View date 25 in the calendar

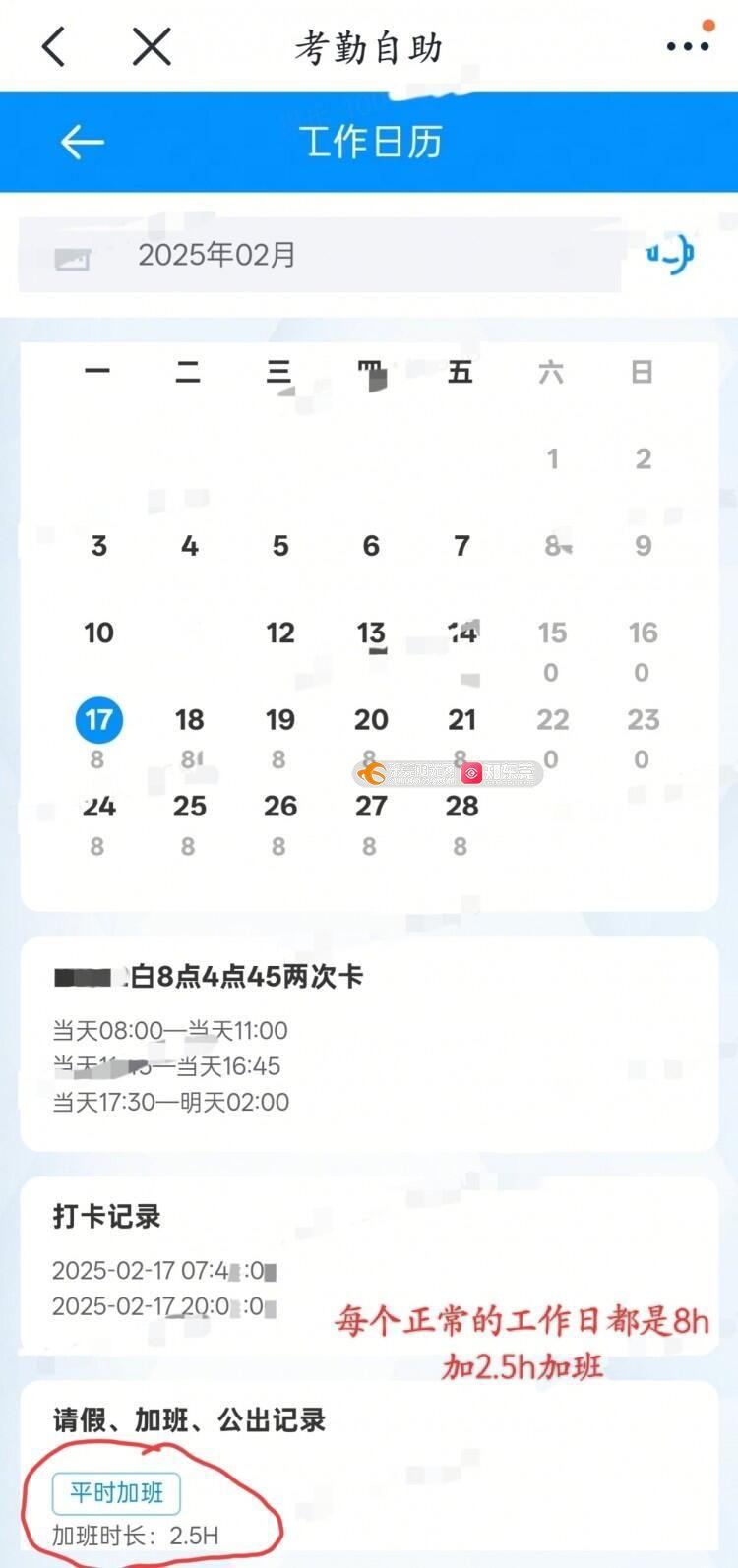(x=189, y=808)
